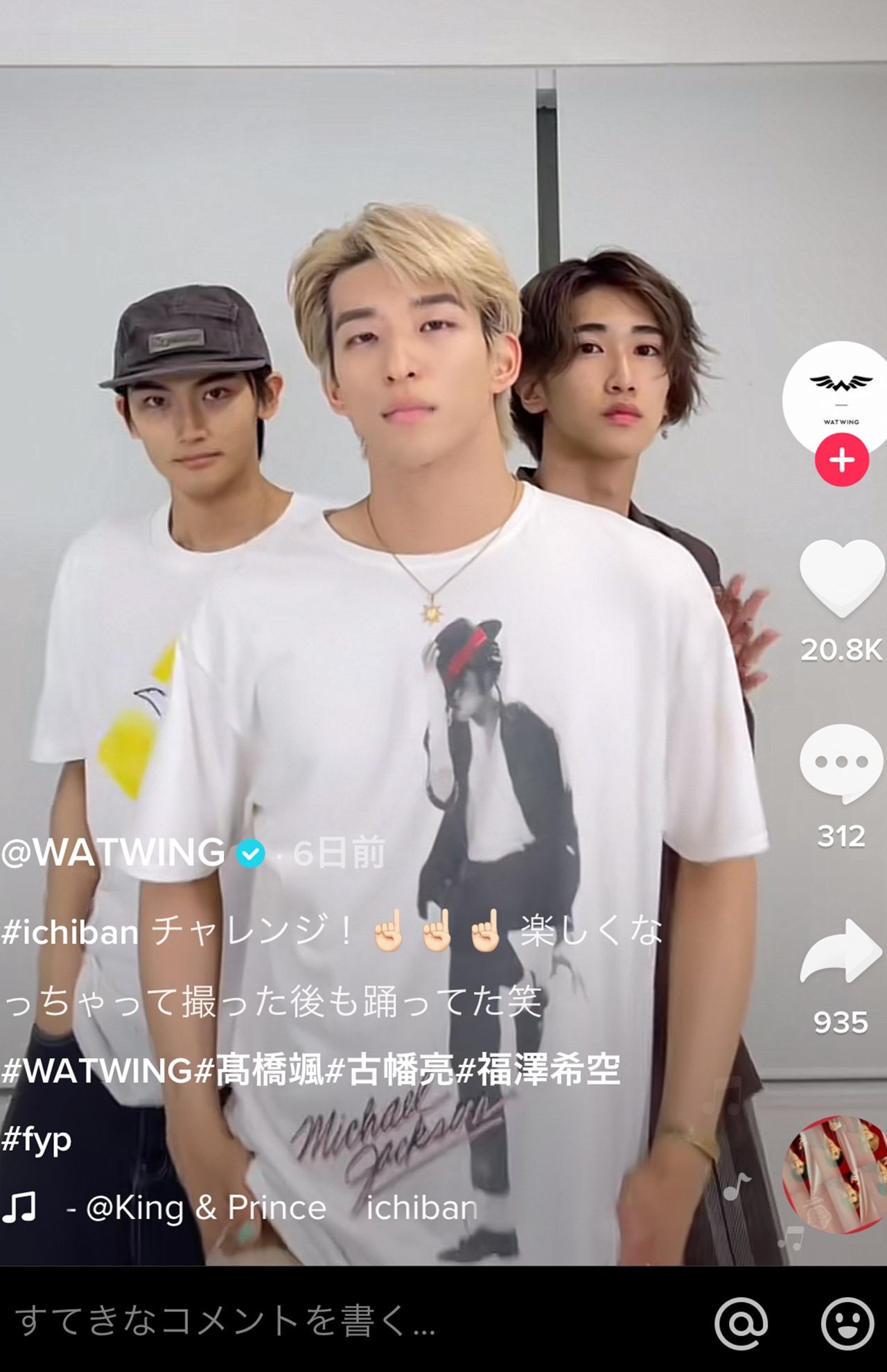The width and height of the screenshot is (887, 1372).
Task: Open the comments bubble icon
Action: 841,762
